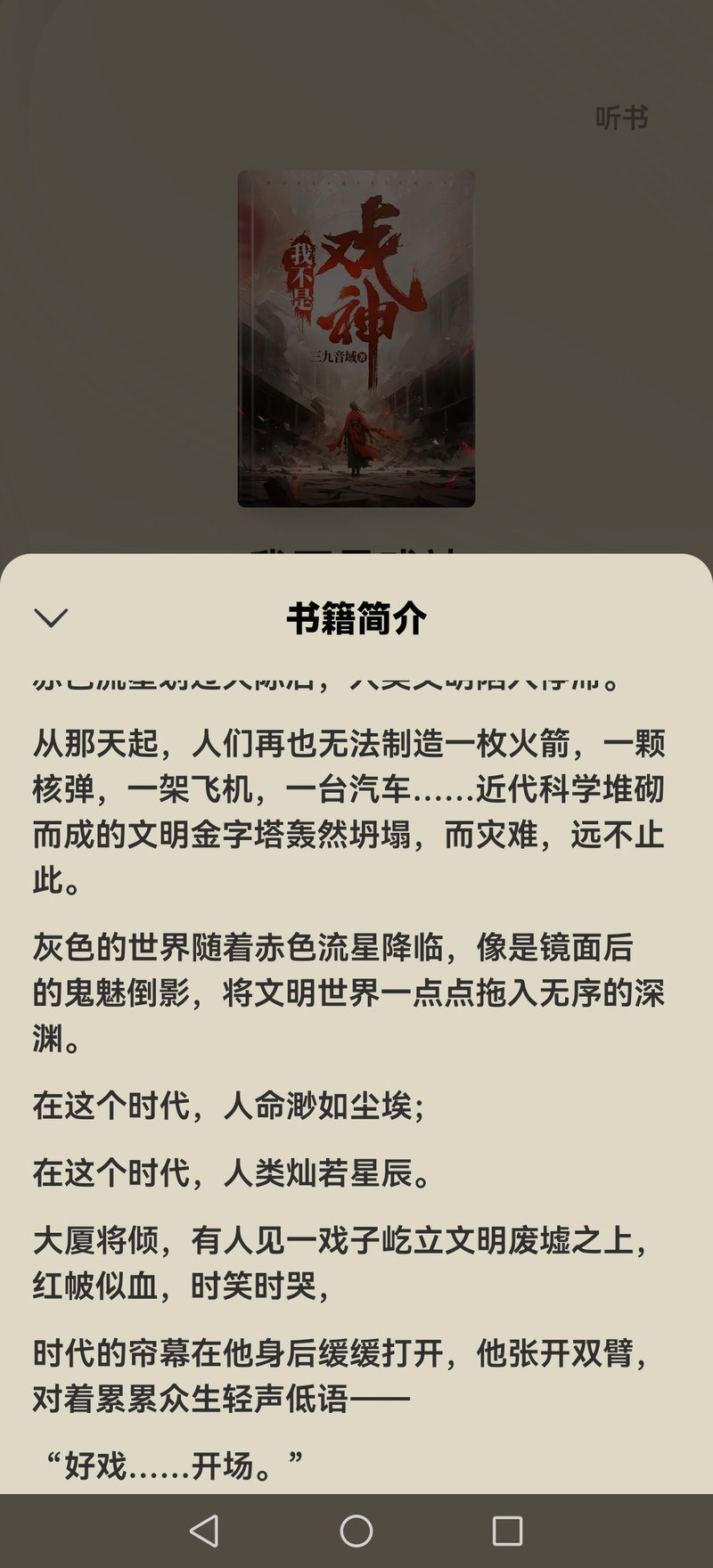713x1568 pixels.
Task: Open the recent apps overview
Action: 507,1531
